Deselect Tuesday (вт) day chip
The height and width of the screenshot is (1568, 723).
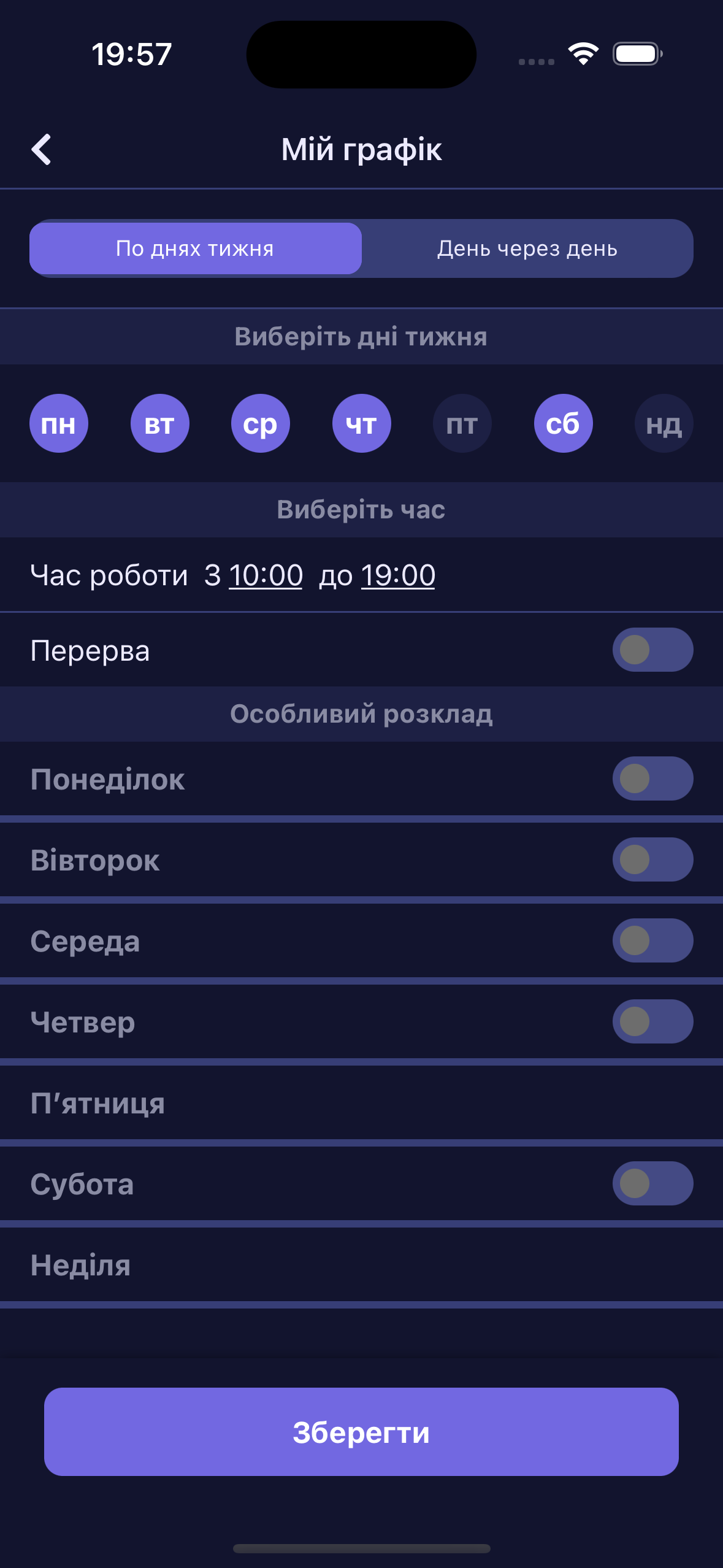(x=159, y=423)
